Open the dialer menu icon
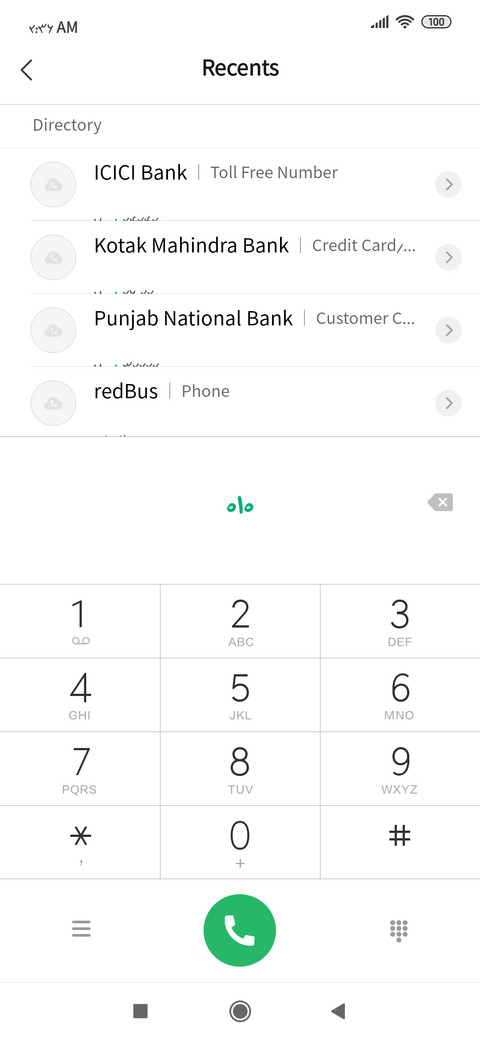The width and height of the screenshot is (480, 1040). (x=81, y=929)
